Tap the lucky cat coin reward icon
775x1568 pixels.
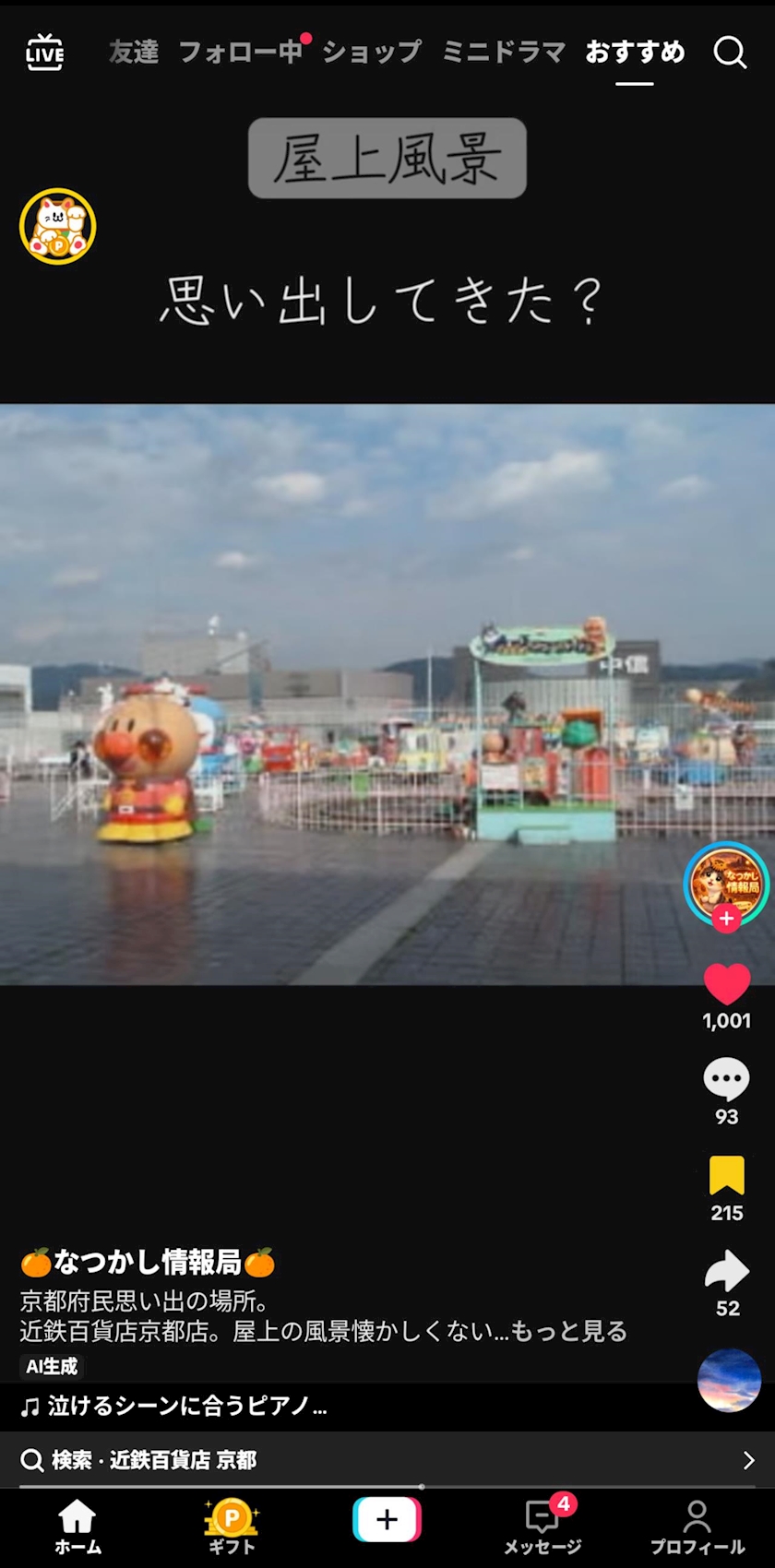(58, 227)
